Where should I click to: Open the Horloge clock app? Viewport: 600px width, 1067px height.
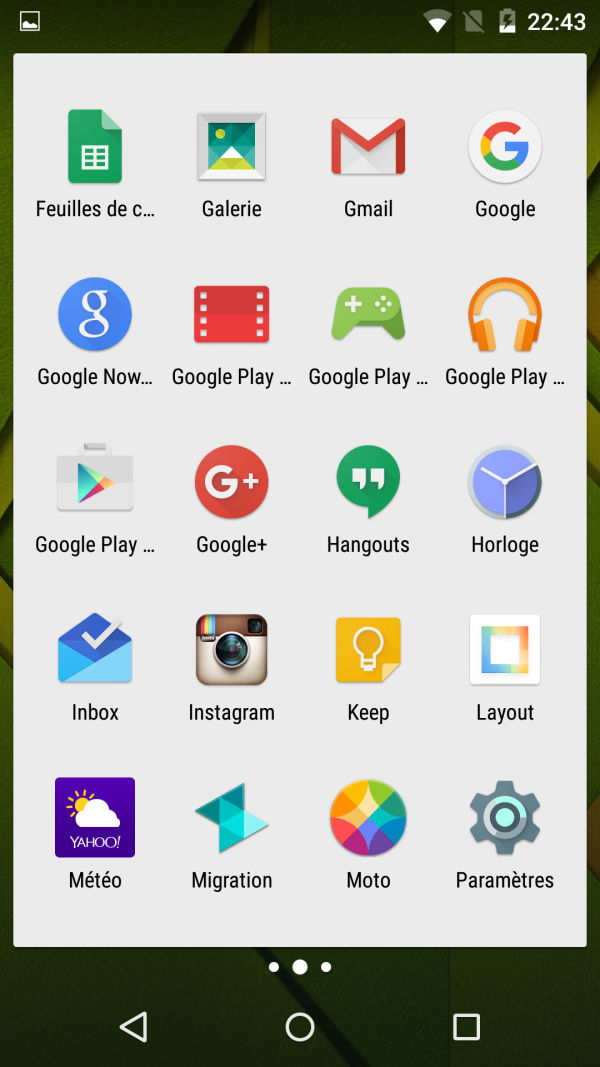coord(505,483)
